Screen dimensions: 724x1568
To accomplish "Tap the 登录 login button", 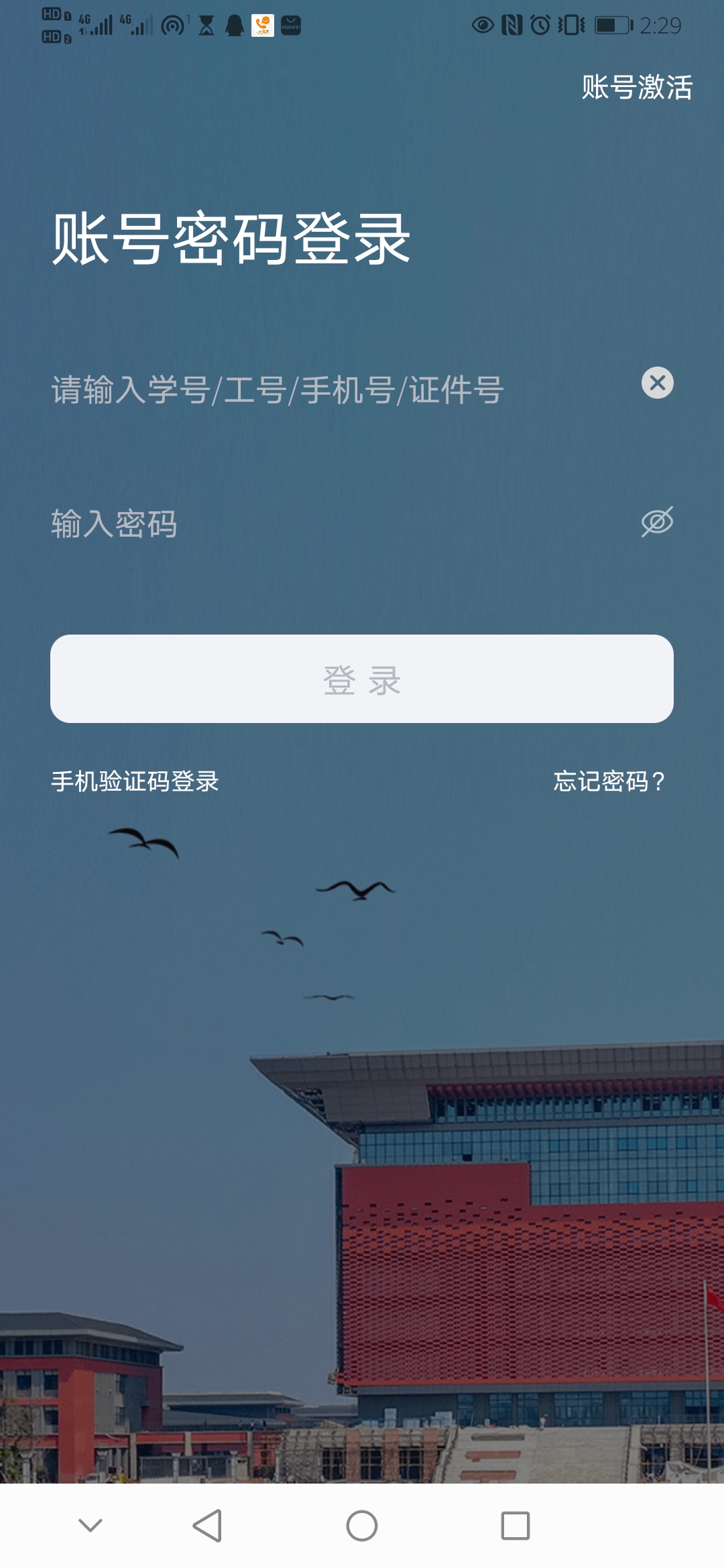I will 362,679.
